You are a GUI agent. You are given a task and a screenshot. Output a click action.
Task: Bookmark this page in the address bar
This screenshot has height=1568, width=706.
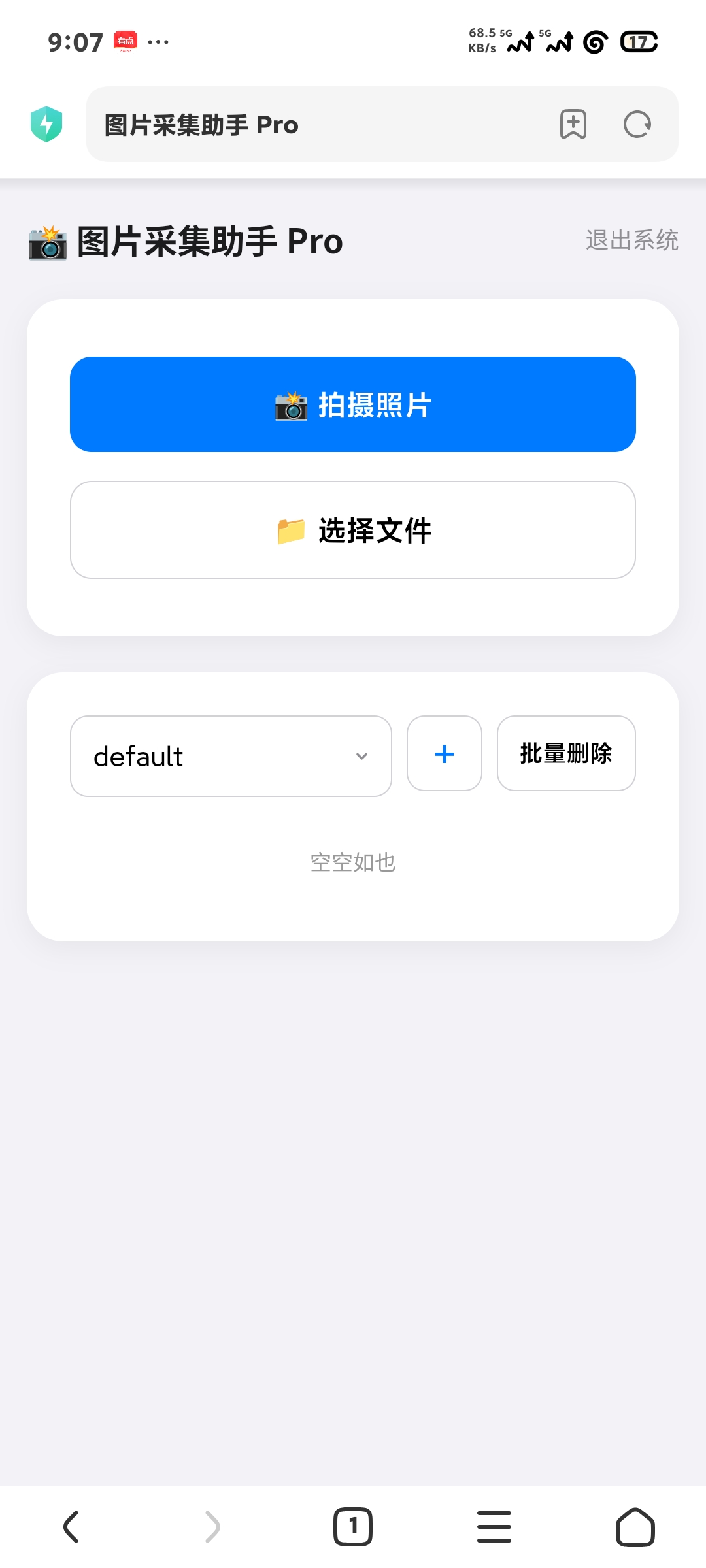pyautogui.click(x=573, y=124)
